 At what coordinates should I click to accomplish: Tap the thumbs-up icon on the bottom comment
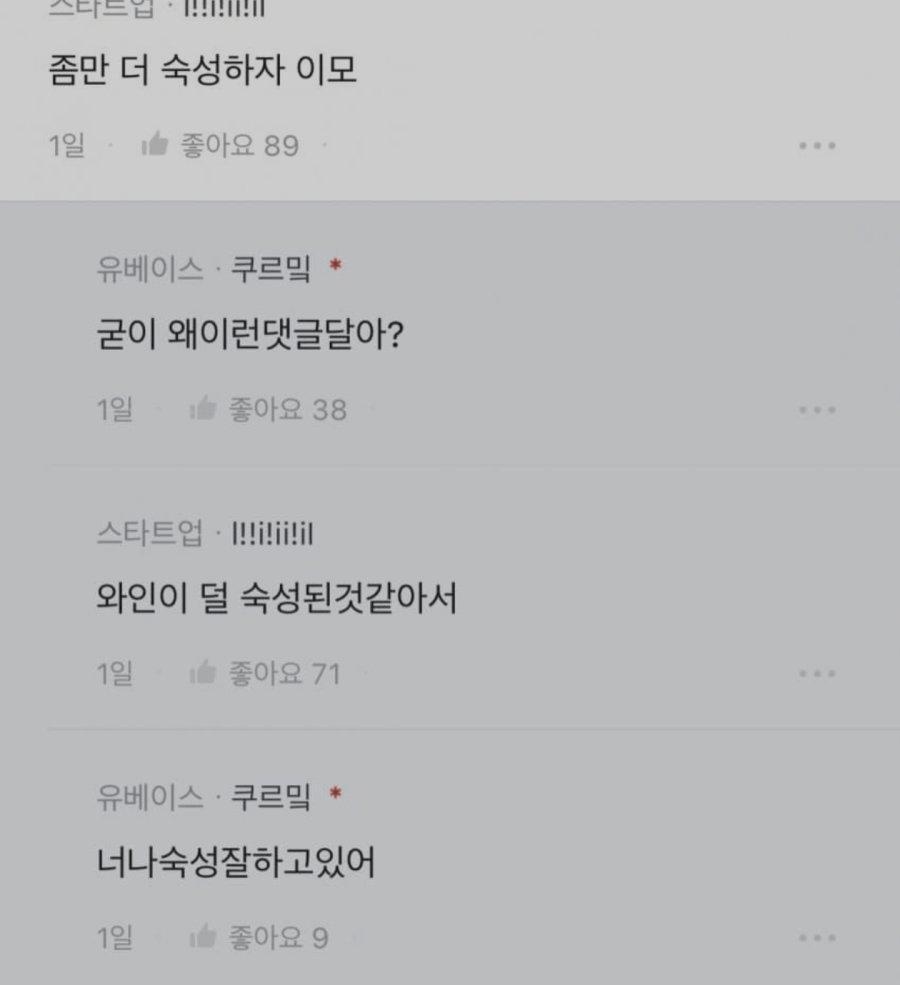pos(205,936)
